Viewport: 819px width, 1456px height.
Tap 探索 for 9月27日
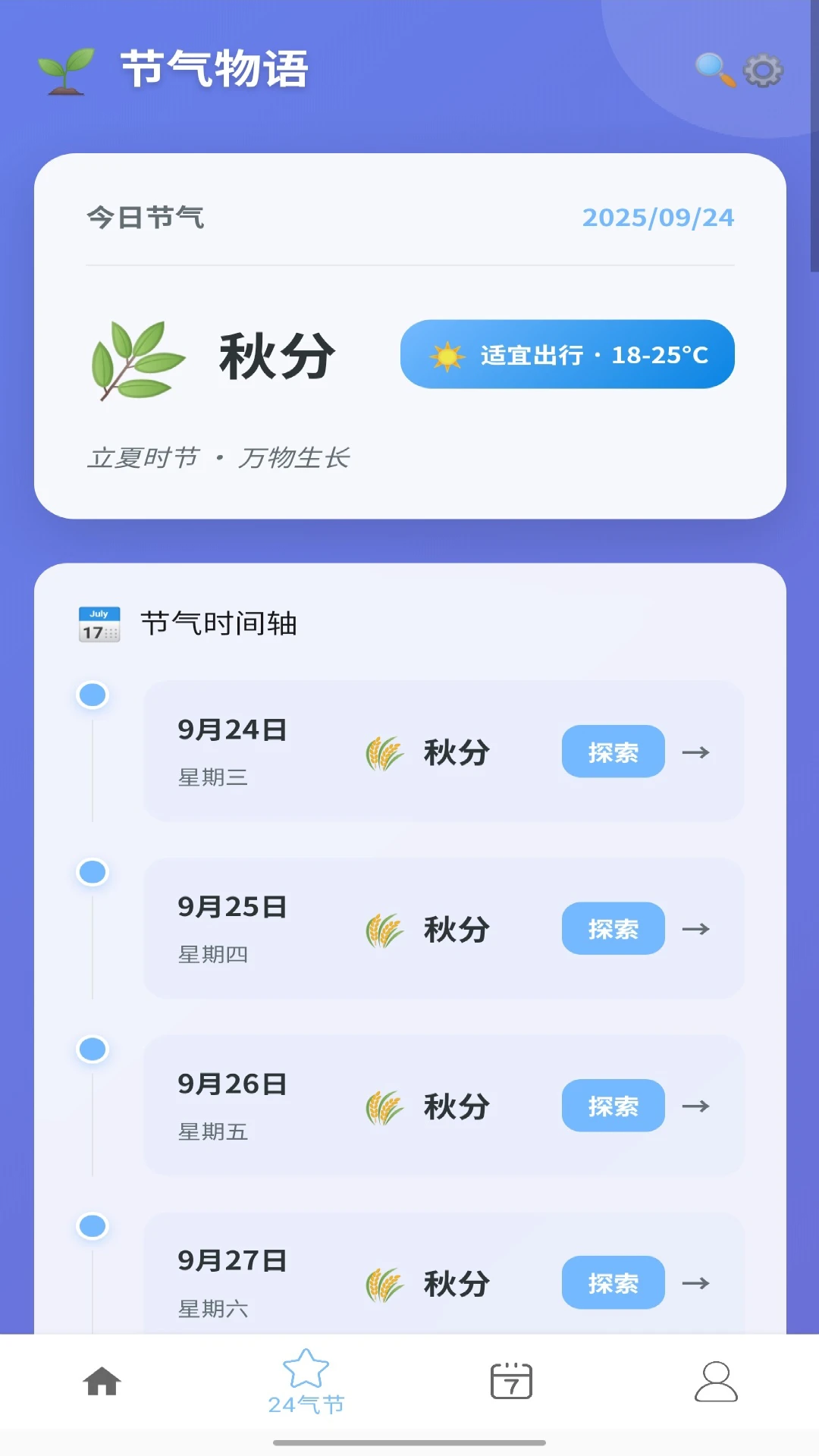click(x=613, y=1282)
